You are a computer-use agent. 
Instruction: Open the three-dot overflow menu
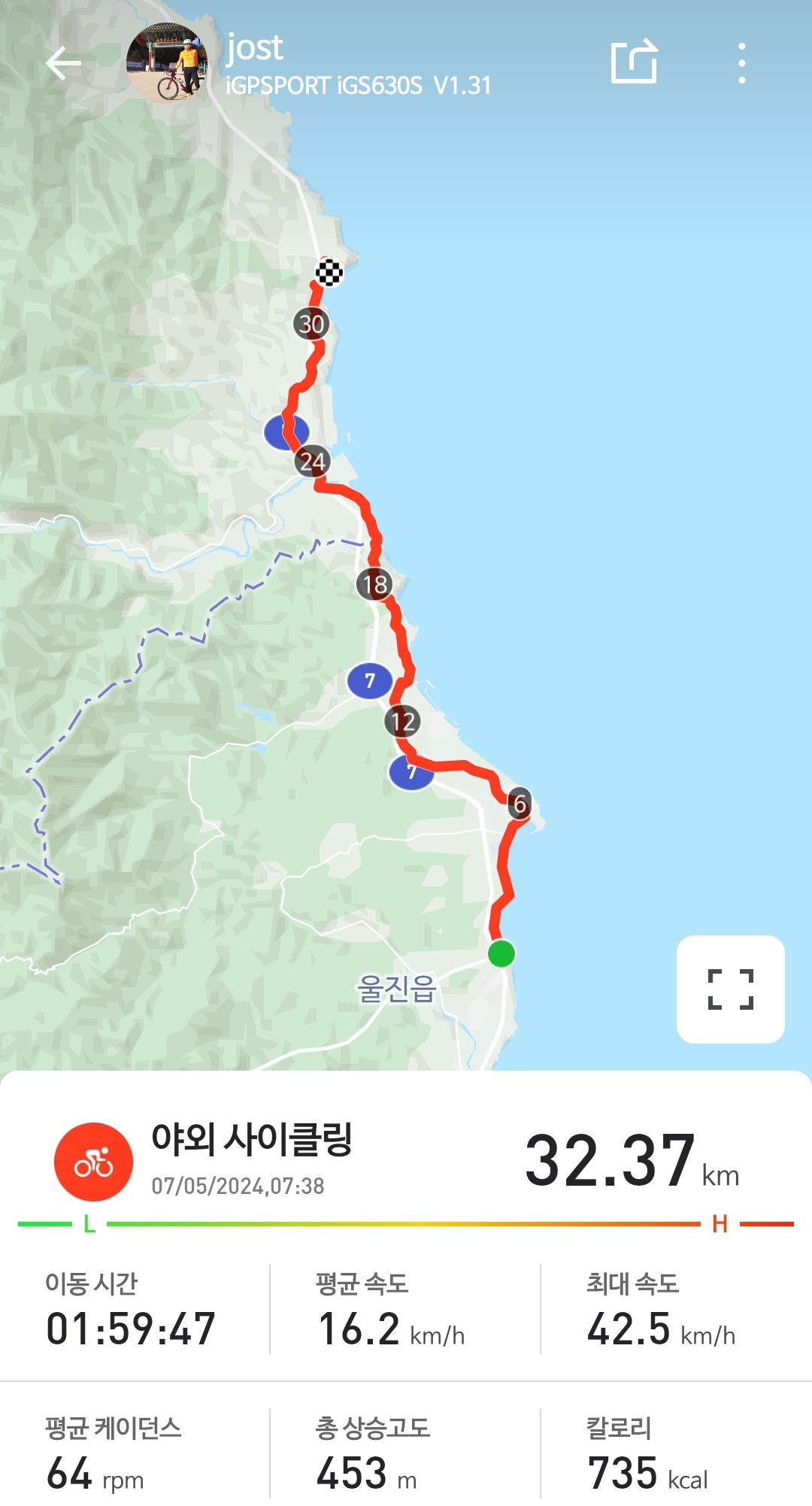click(x=741, y=63)
